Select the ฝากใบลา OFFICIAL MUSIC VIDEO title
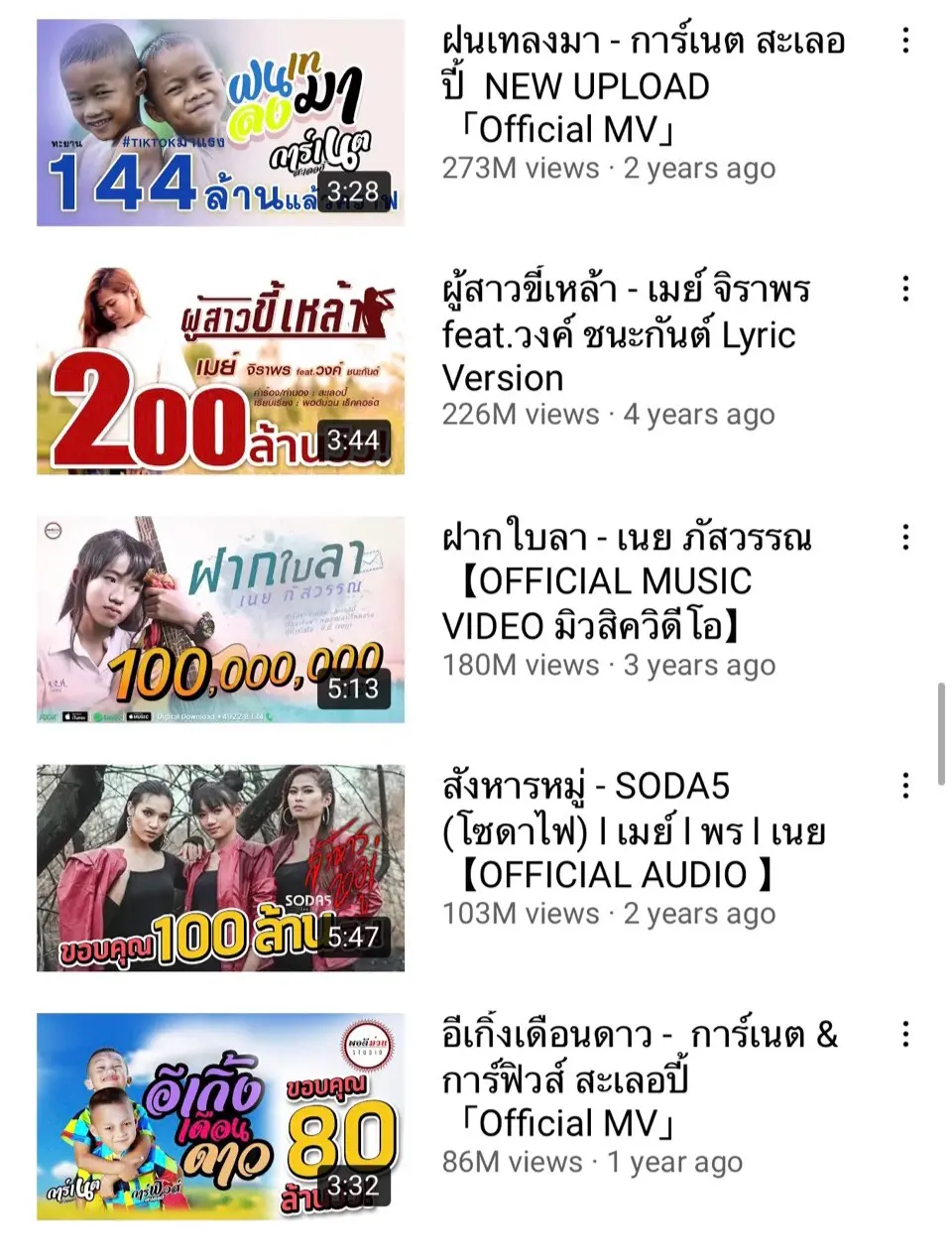 pyautogui.click(x=625, y=581)
